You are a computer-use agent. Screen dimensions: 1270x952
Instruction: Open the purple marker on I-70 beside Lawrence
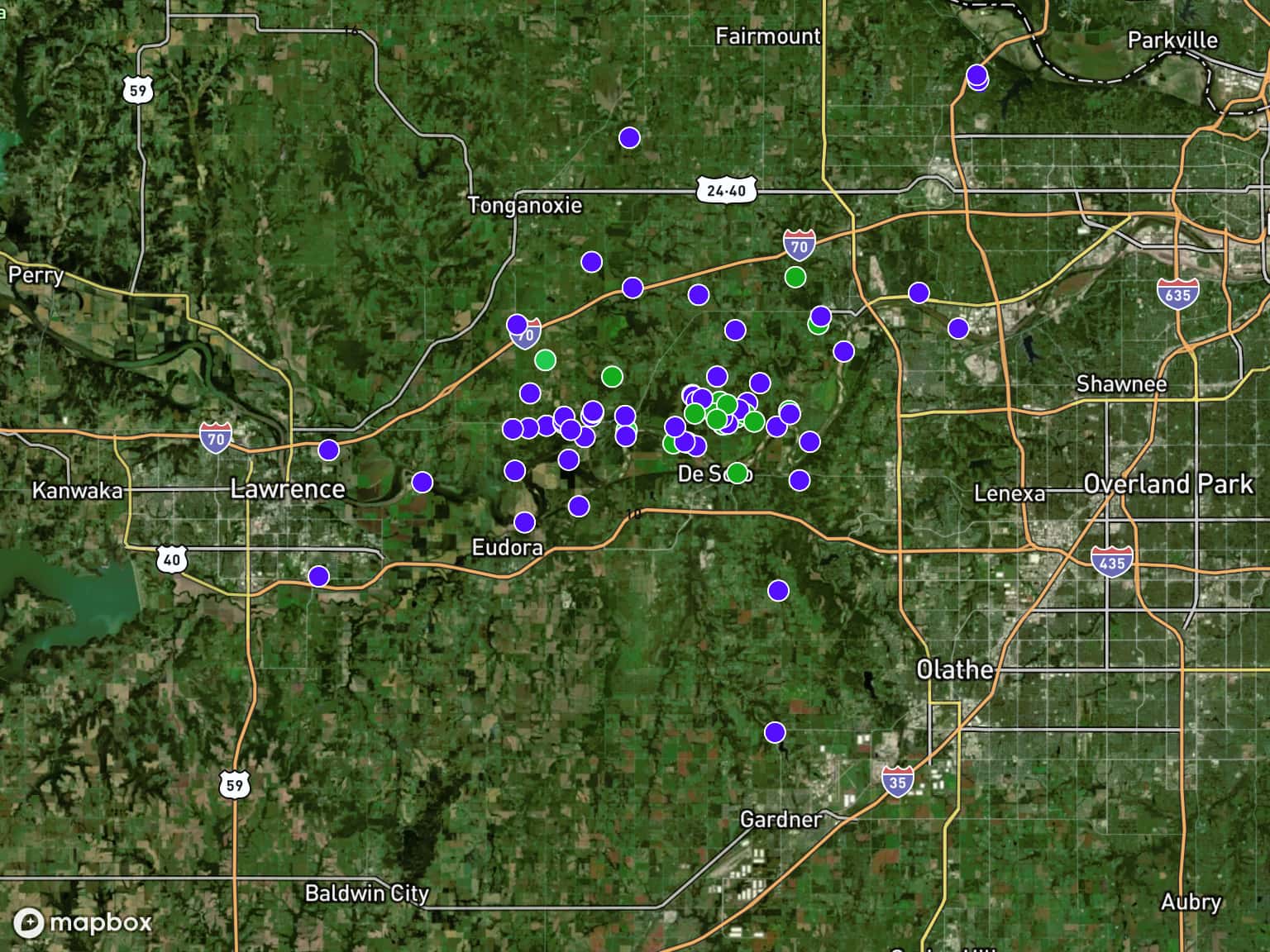[328, 450]
